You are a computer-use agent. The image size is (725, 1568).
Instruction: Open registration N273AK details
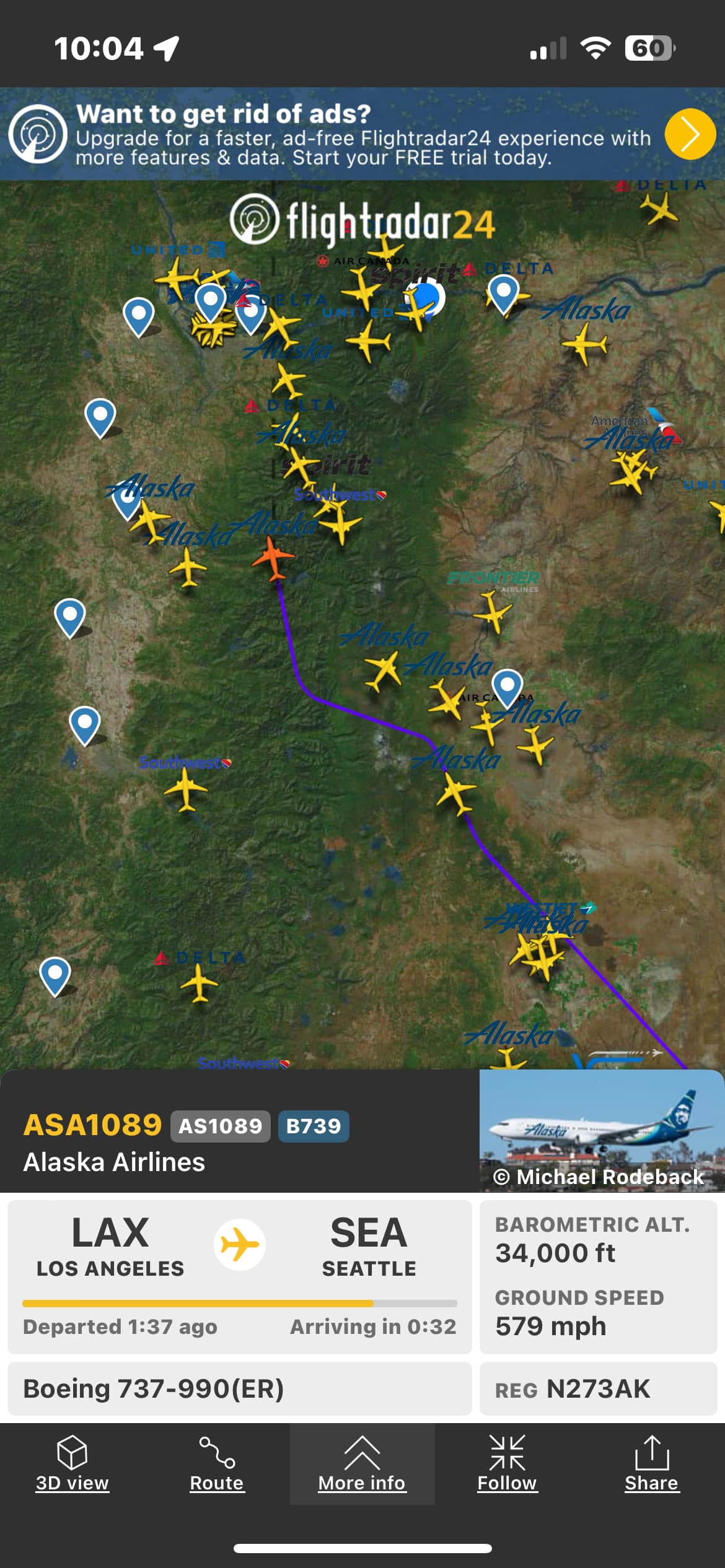(x=598, y=1388)
